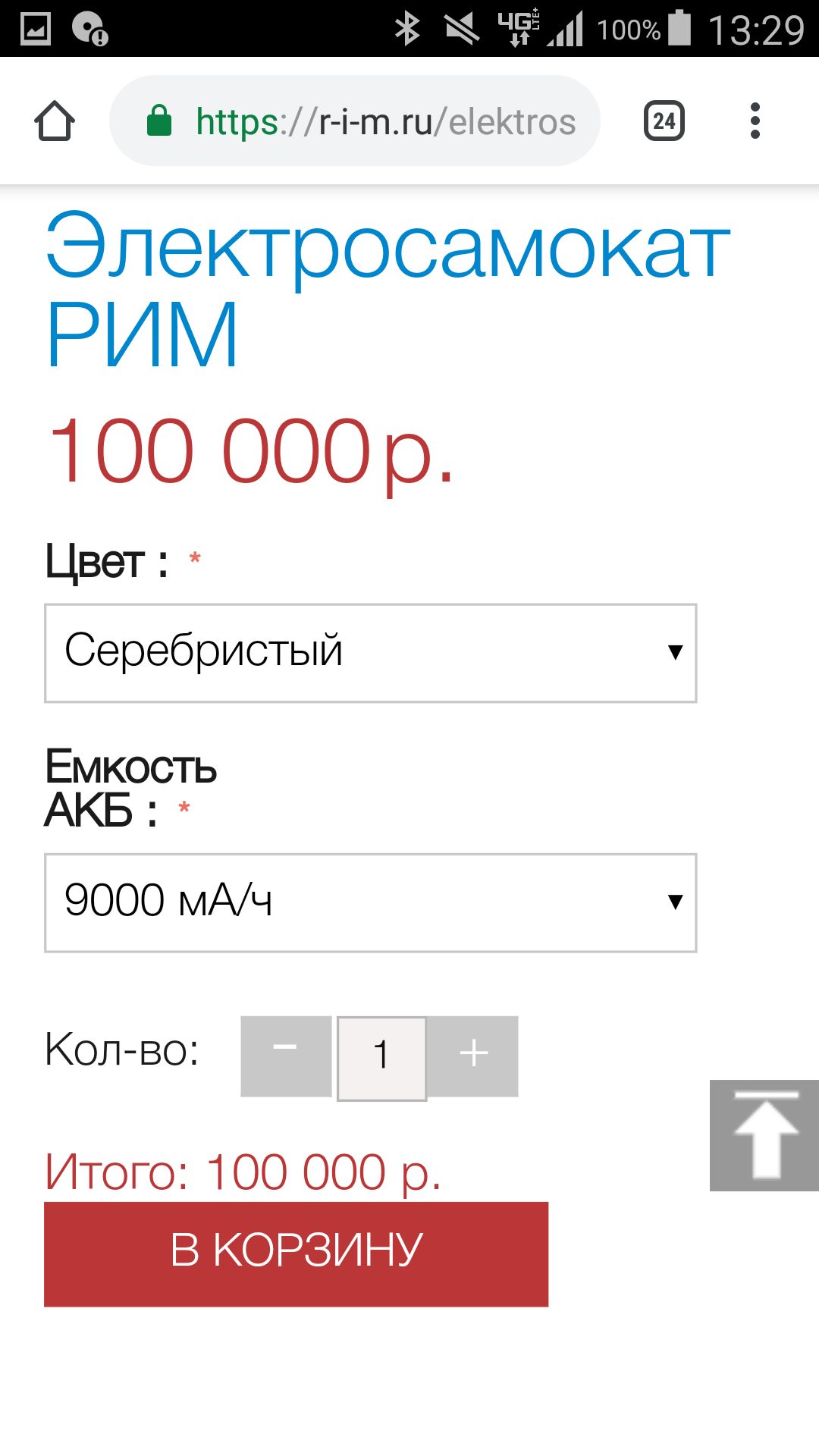Tap the quantity field showing 1
819x1456 pixels.
[x=381, y=1058]
